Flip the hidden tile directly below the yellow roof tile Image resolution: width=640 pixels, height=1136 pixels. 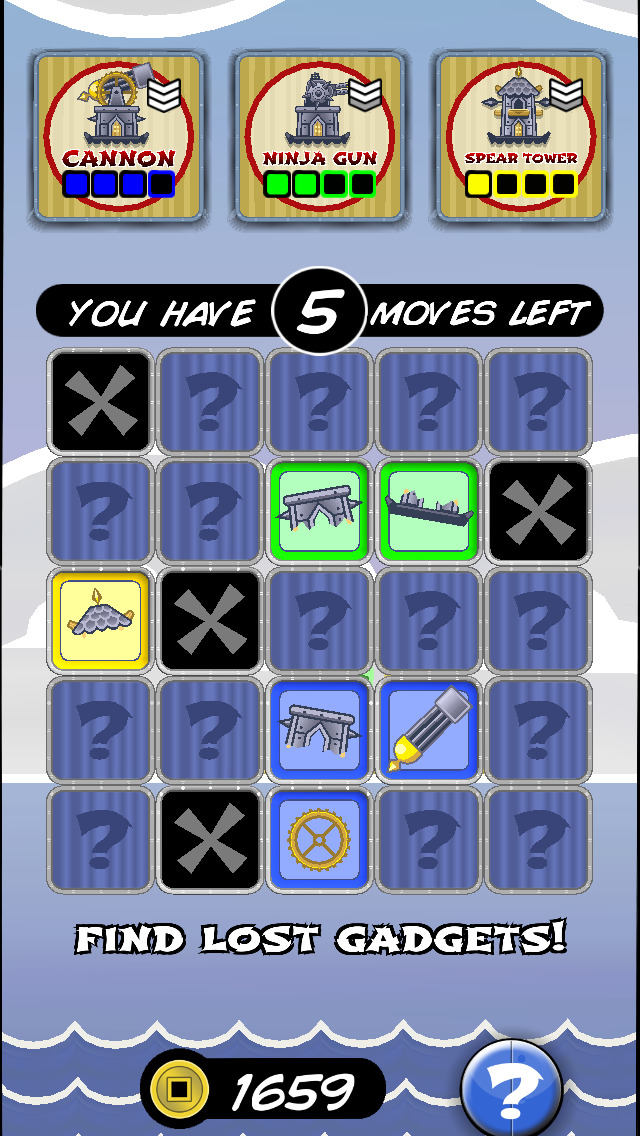[x=101, y=730]
